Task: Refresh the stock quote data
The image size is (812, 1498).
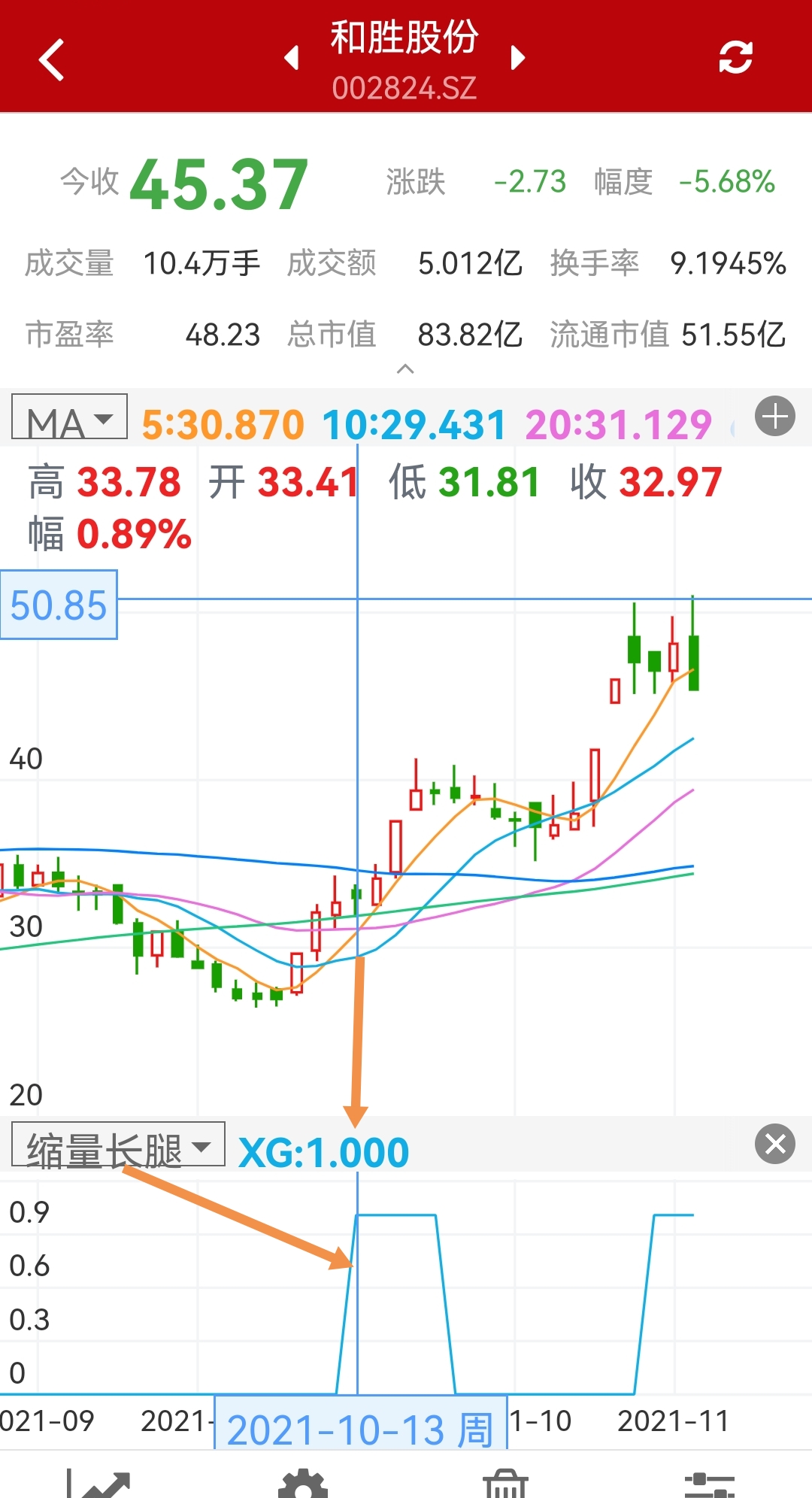Action: tap(735, 57)
